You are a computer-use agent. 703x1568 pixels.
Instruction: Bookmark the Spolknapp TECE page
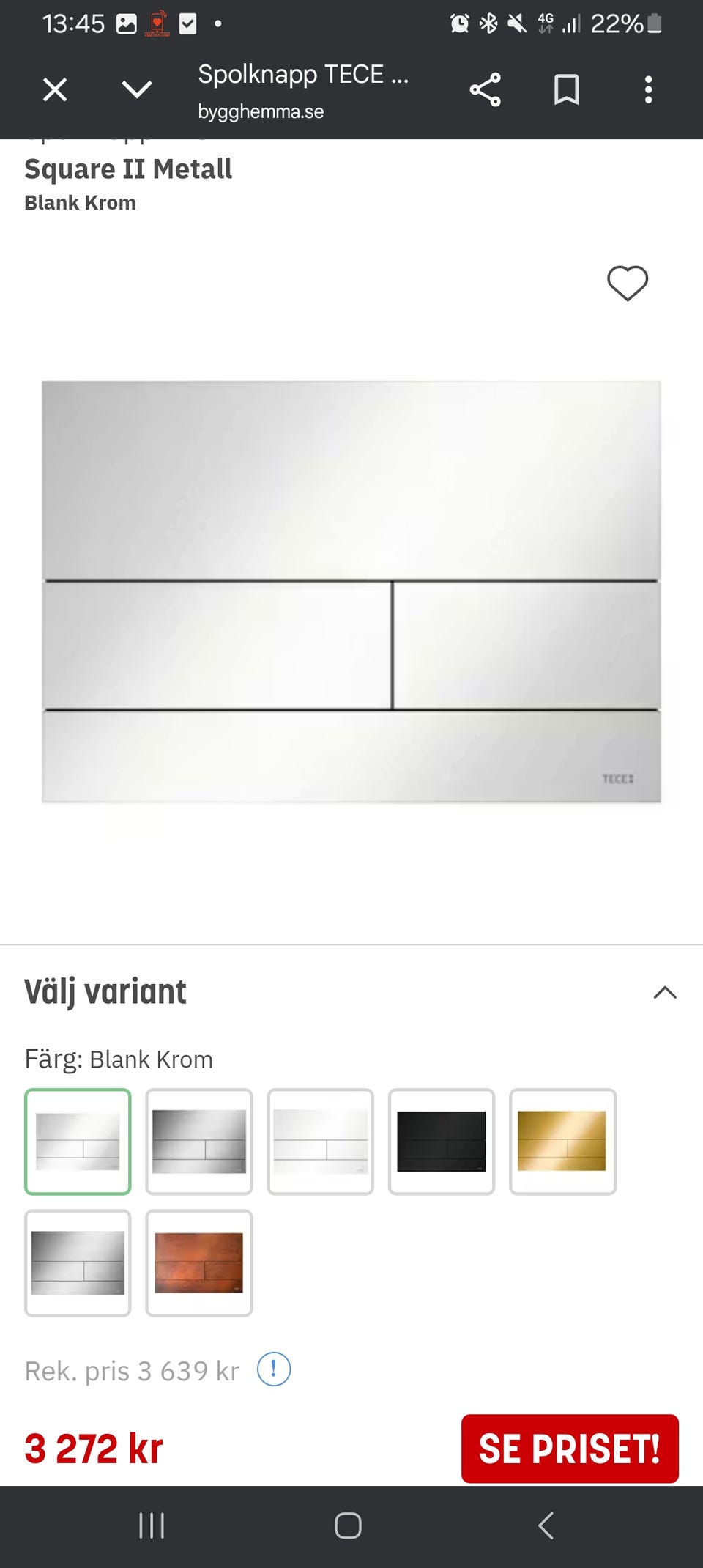565,89
